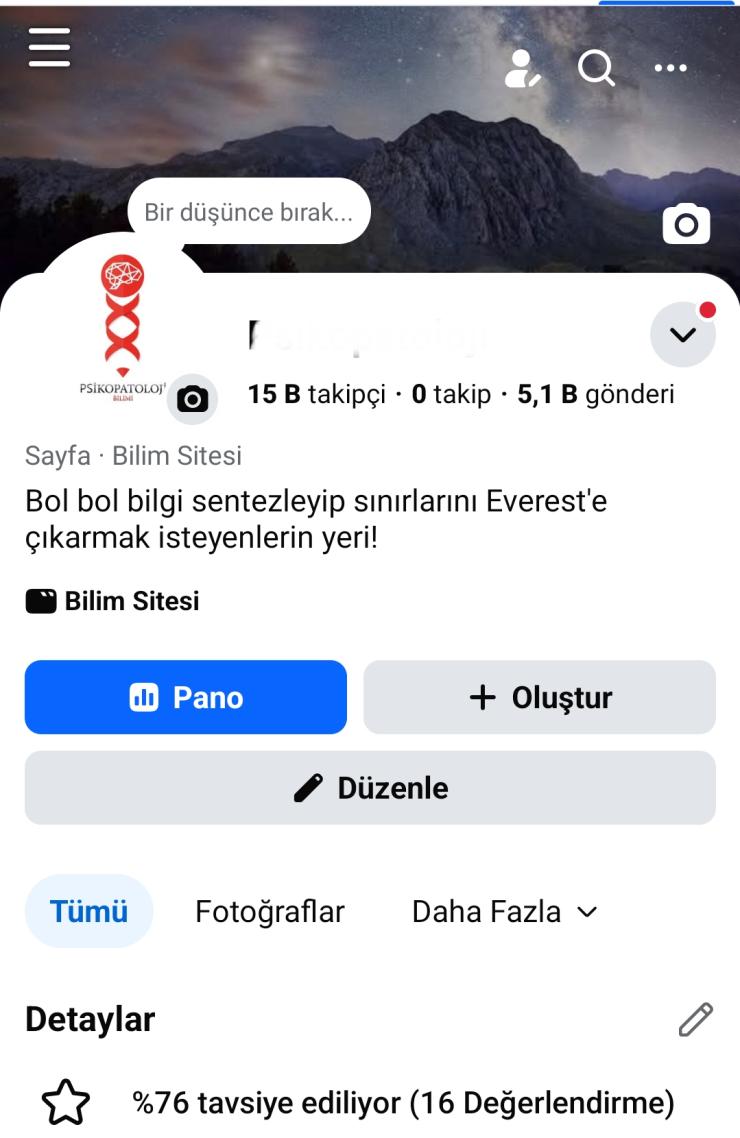Expand the Daha Fazla dropdown
The image size is (740, 1138).
pos(504,911)
